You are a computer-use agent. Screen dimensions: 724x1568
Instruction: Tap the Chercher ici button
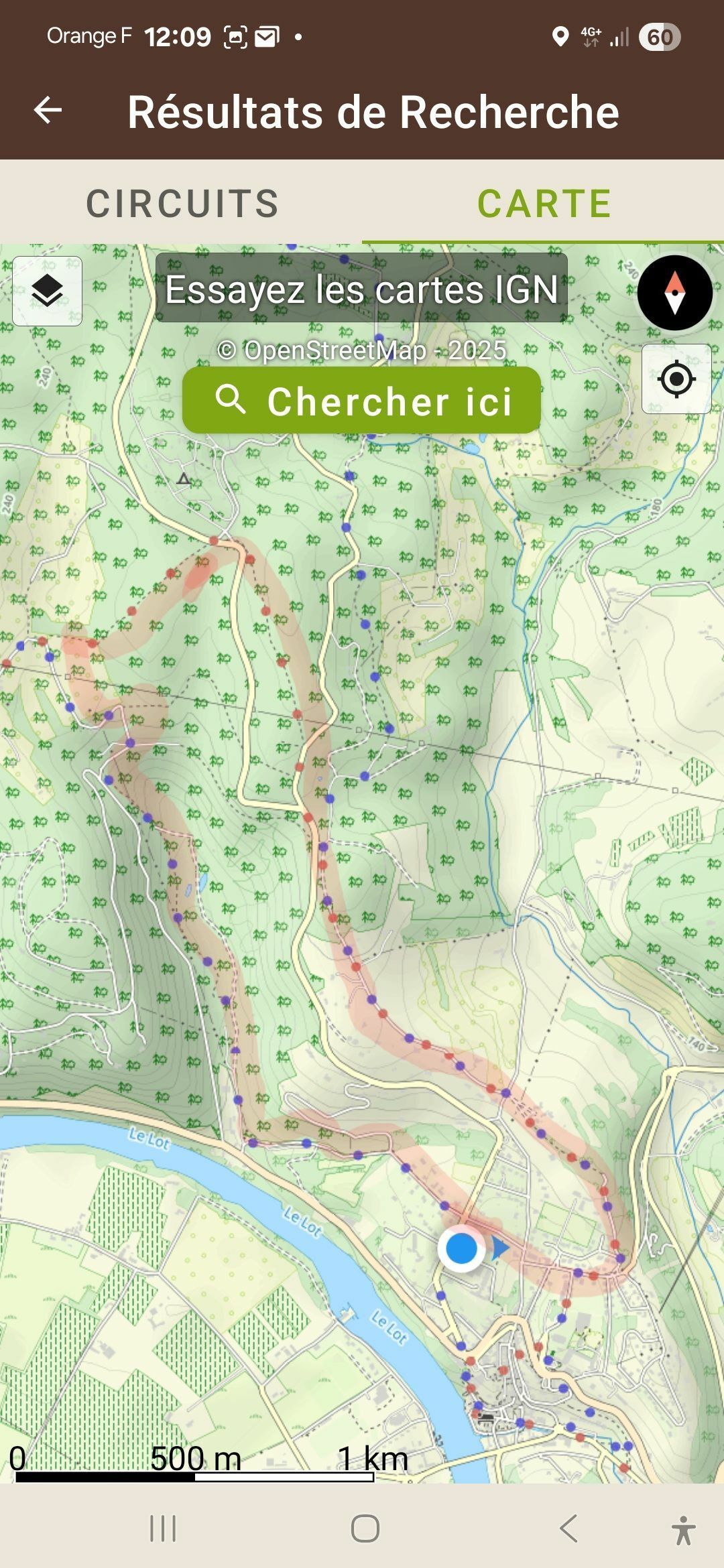(x=361, y=401)
